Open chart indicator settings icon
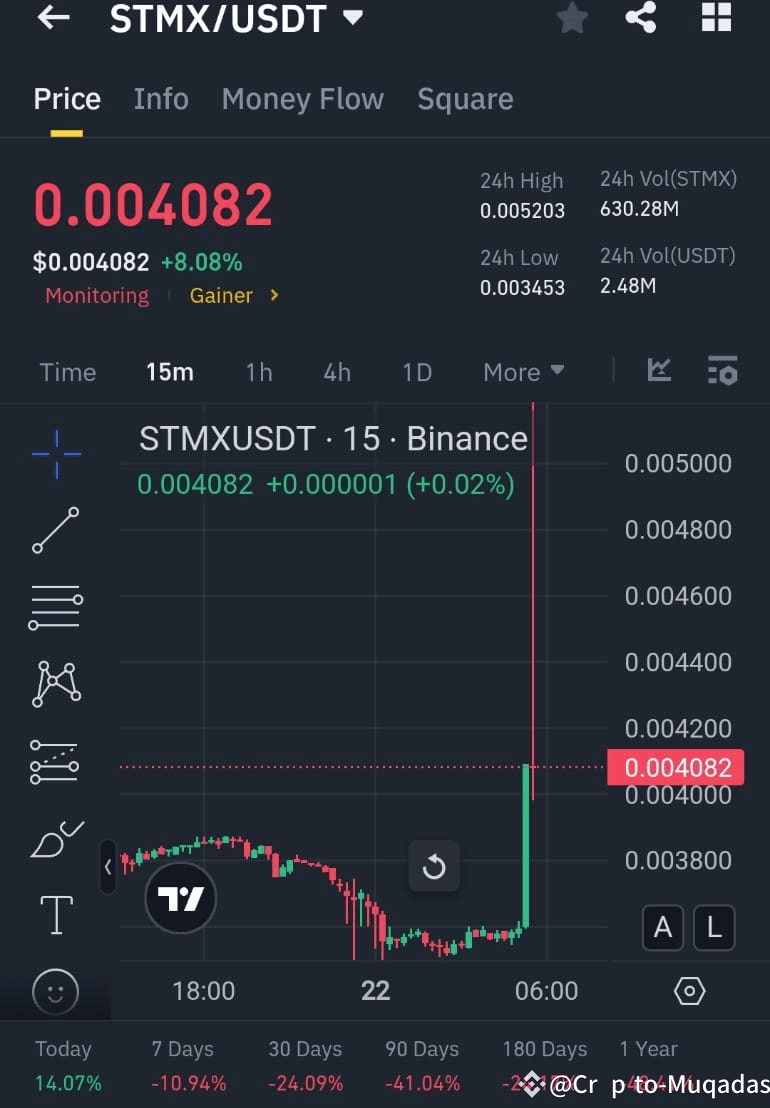The width and height of the screenshot is (770, 1108). click(x=723, y=369)
